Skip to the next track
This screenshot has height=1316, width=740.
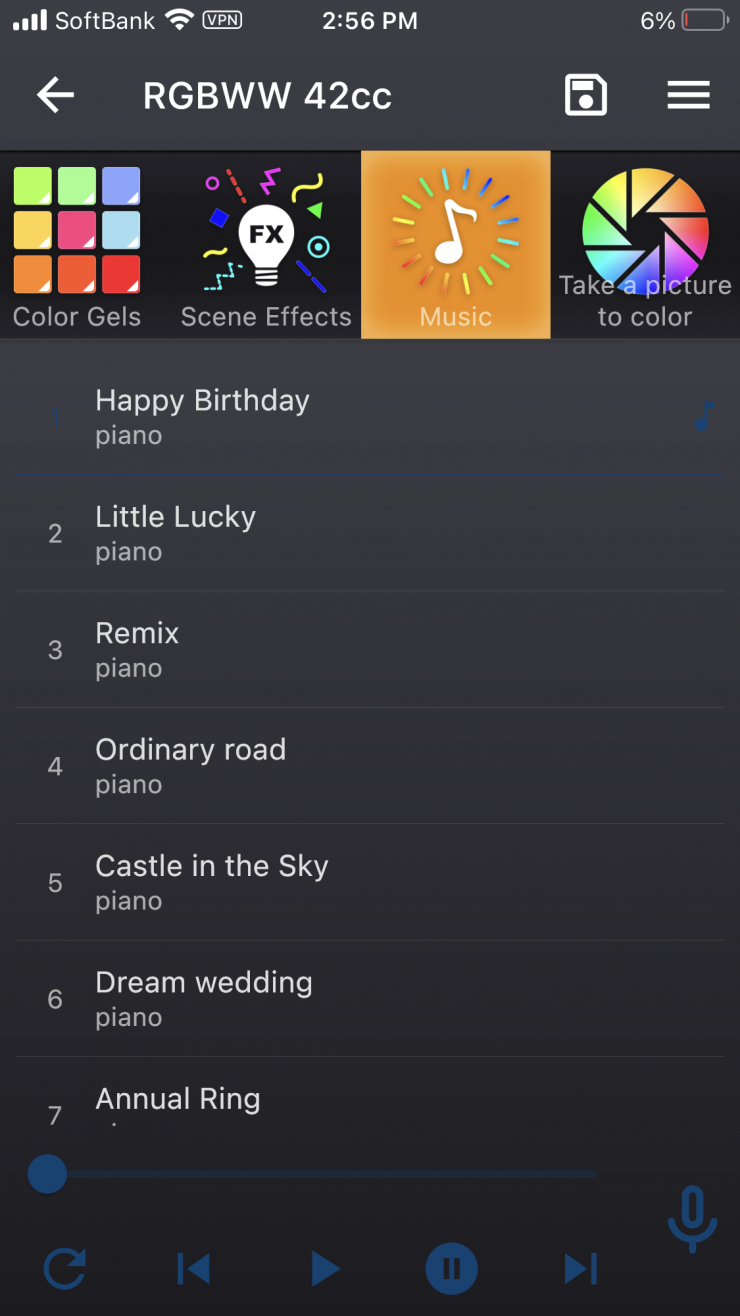click(x=580, y=1269)
